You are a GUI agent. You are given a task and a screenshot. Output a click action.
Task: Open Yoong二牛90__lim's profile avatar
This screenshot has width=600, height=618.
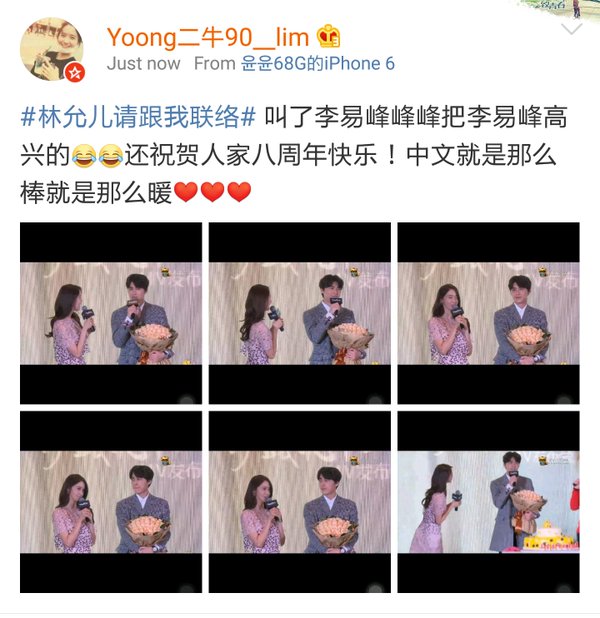click(x=52, y=50)
